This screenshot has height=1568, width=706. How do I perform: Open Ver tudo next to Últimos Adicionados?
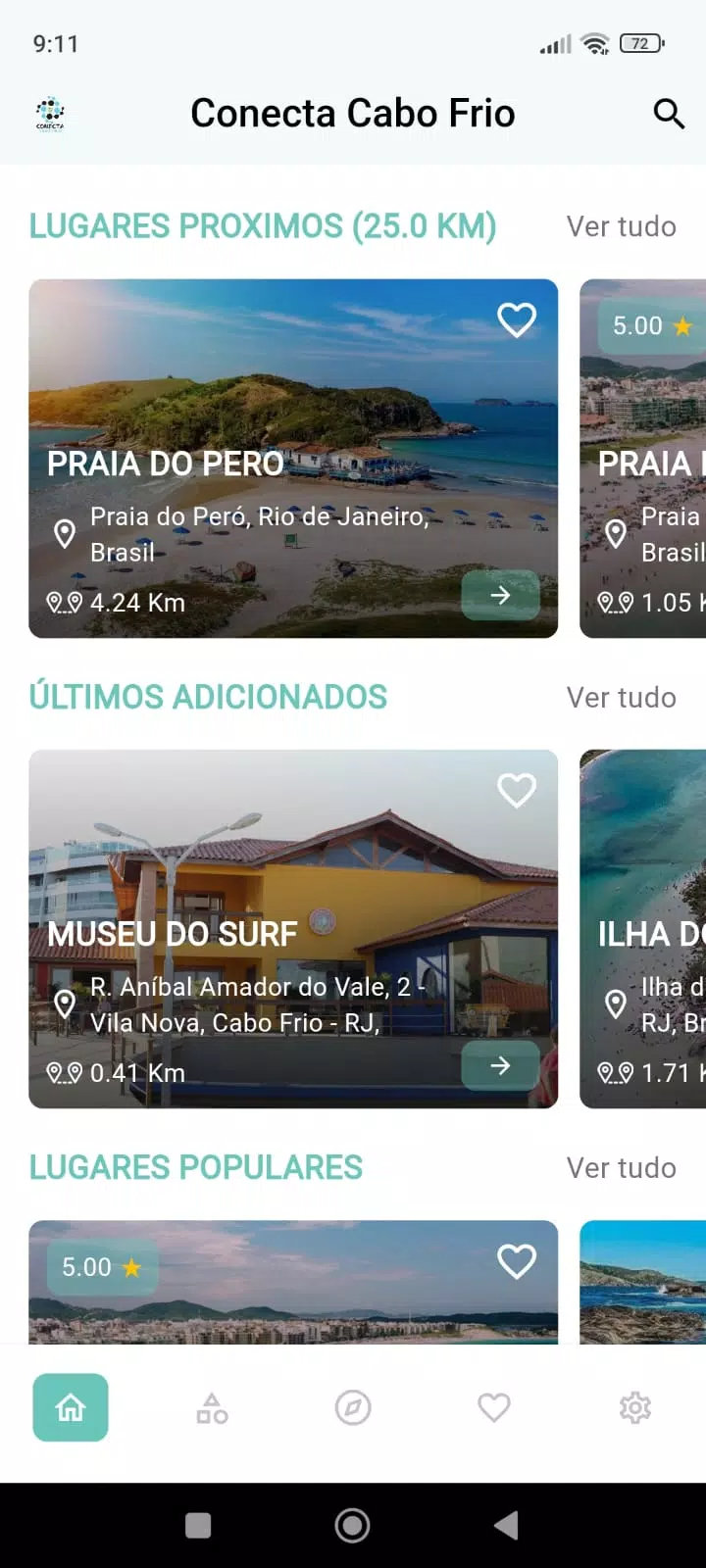pyautogui.click(x=622, y=697)
